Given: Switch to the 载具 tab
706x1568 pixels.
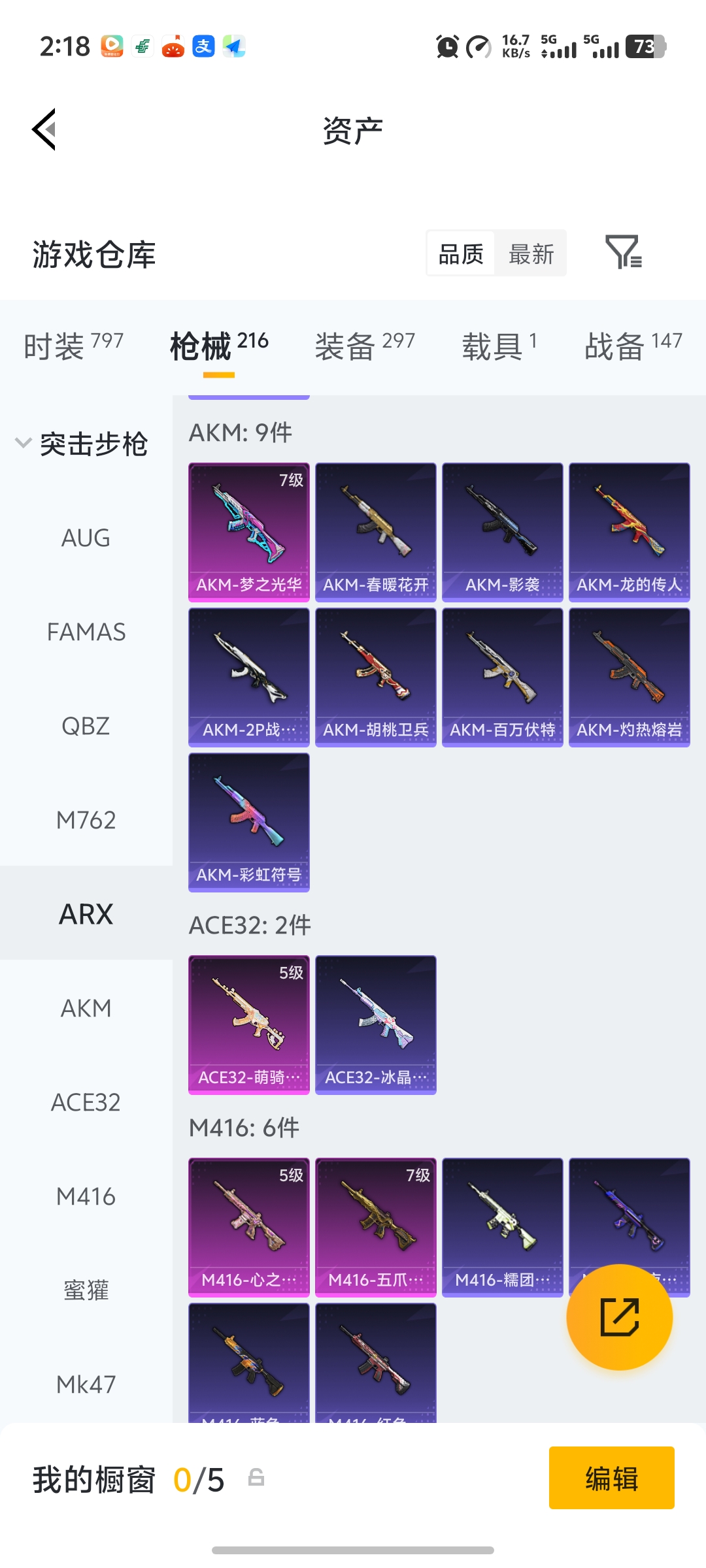Looking at the screenshot, I should coord(499,345).
